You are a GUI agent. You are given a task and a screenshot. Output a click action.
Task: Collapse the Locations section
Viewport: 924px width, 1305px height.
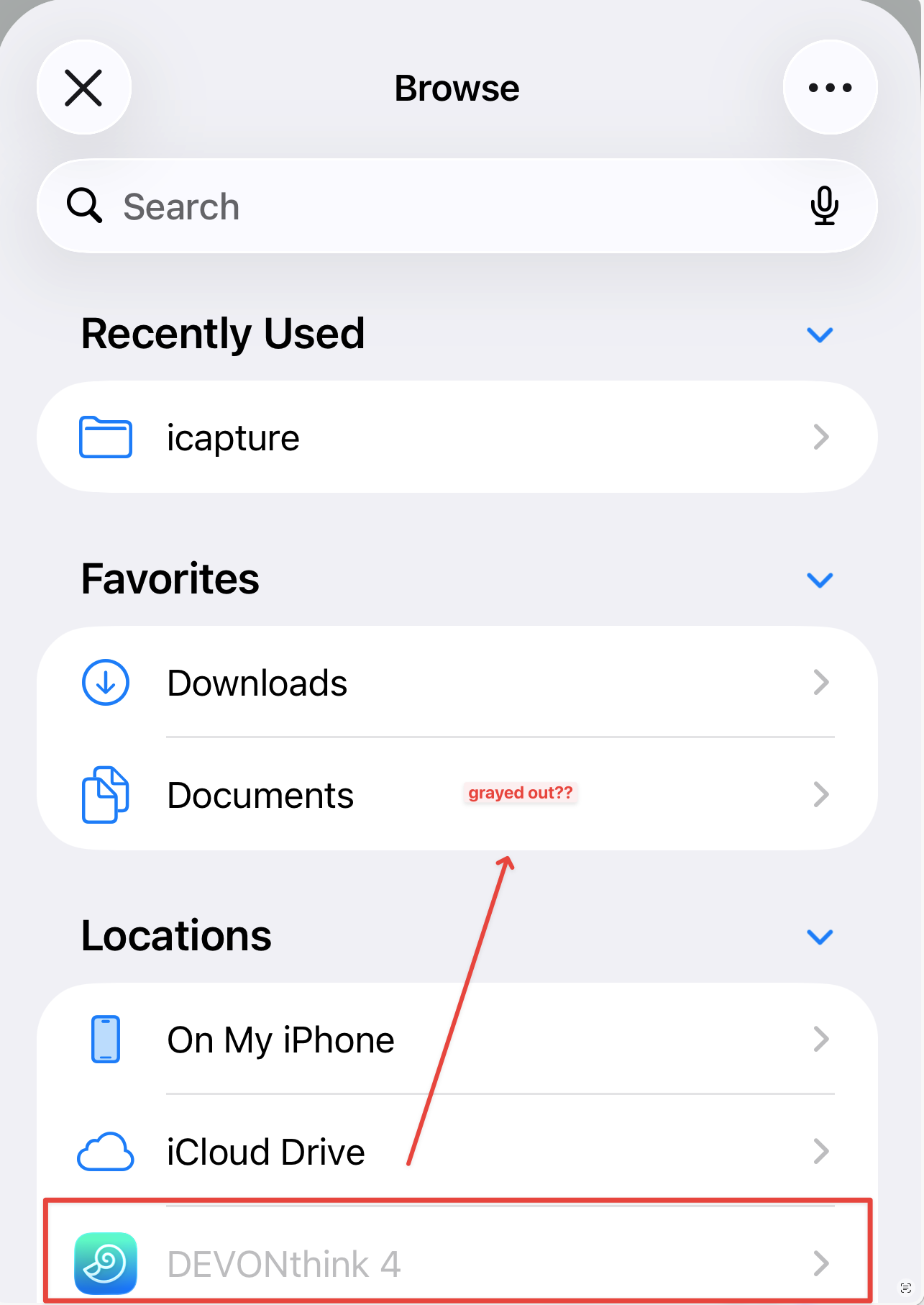819,937
